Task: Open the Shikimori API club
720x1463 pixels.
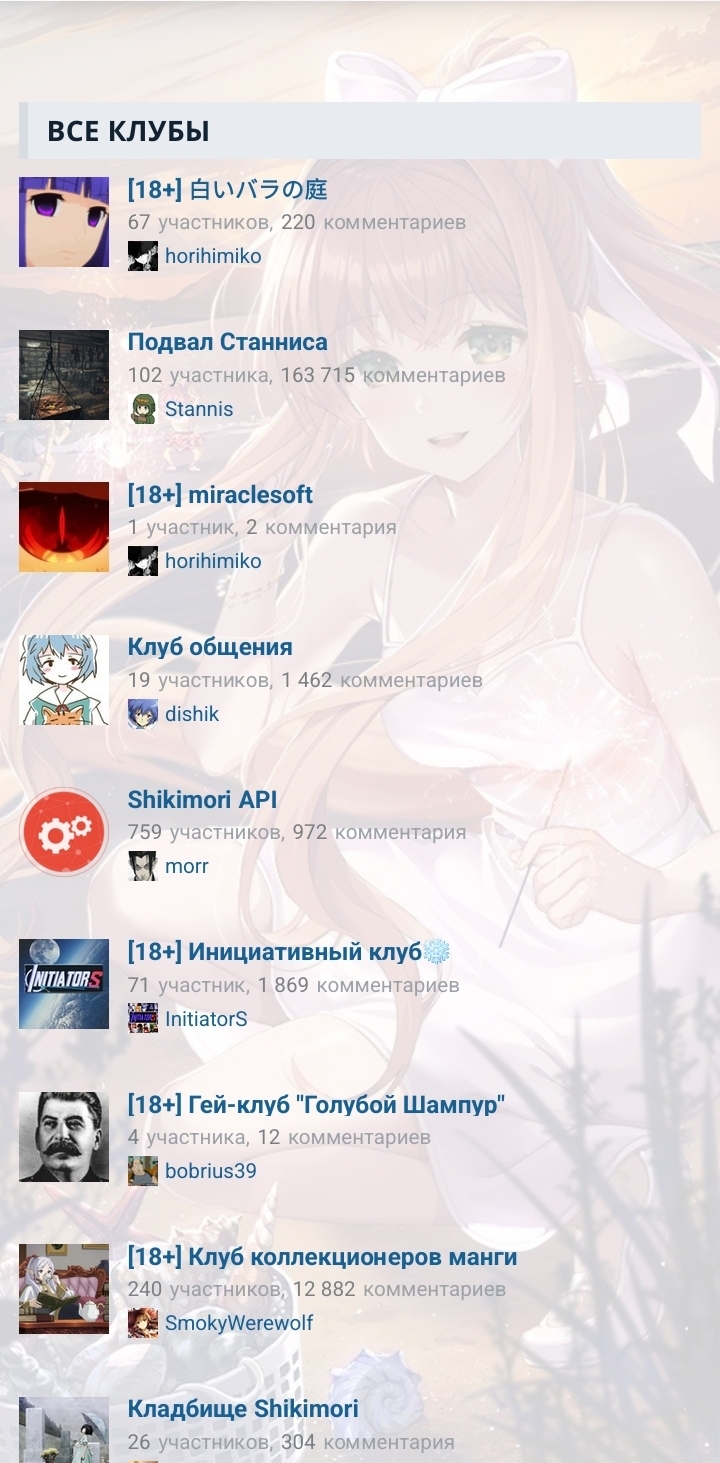Action: tap(202, 800)
